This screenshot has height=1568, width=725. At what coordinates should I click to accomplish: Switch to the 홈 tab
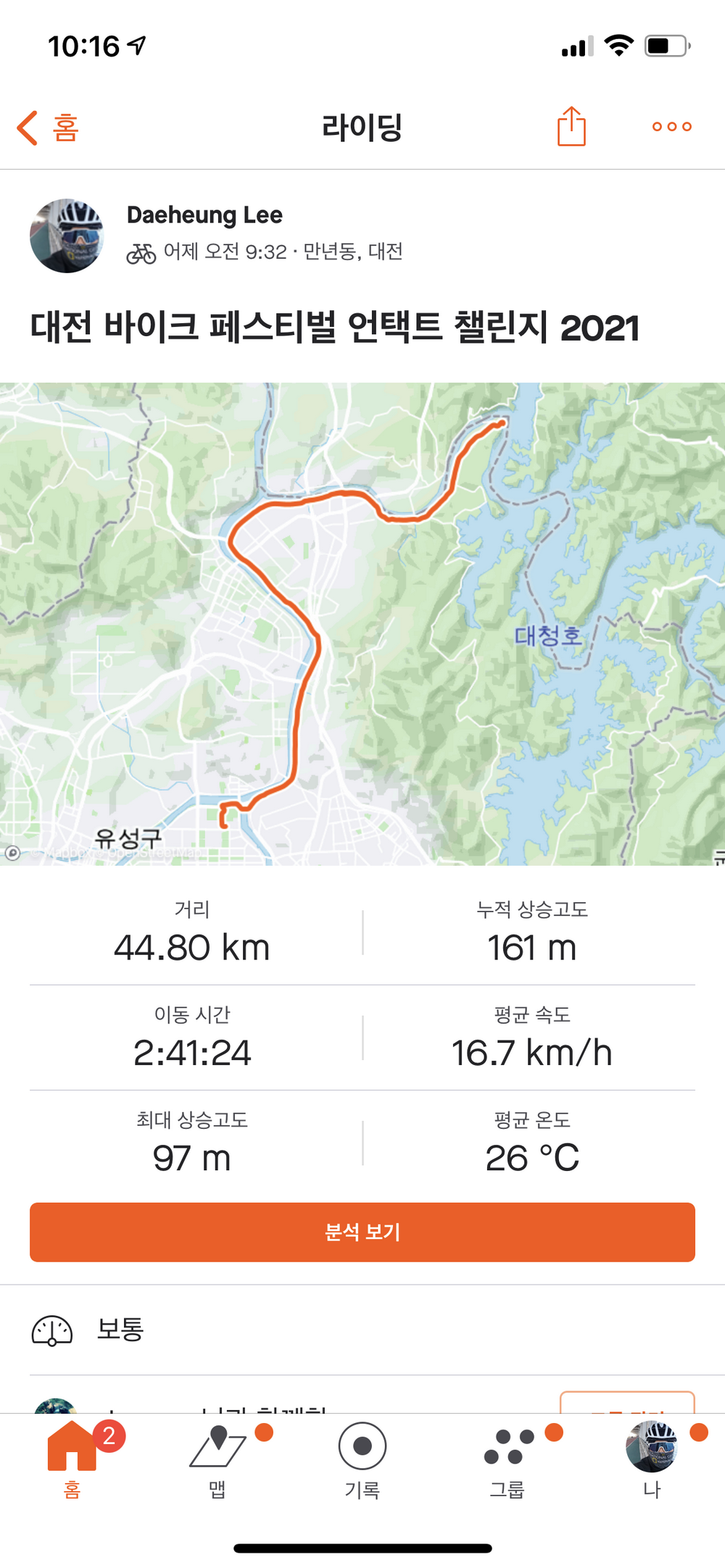point(72,1458)
